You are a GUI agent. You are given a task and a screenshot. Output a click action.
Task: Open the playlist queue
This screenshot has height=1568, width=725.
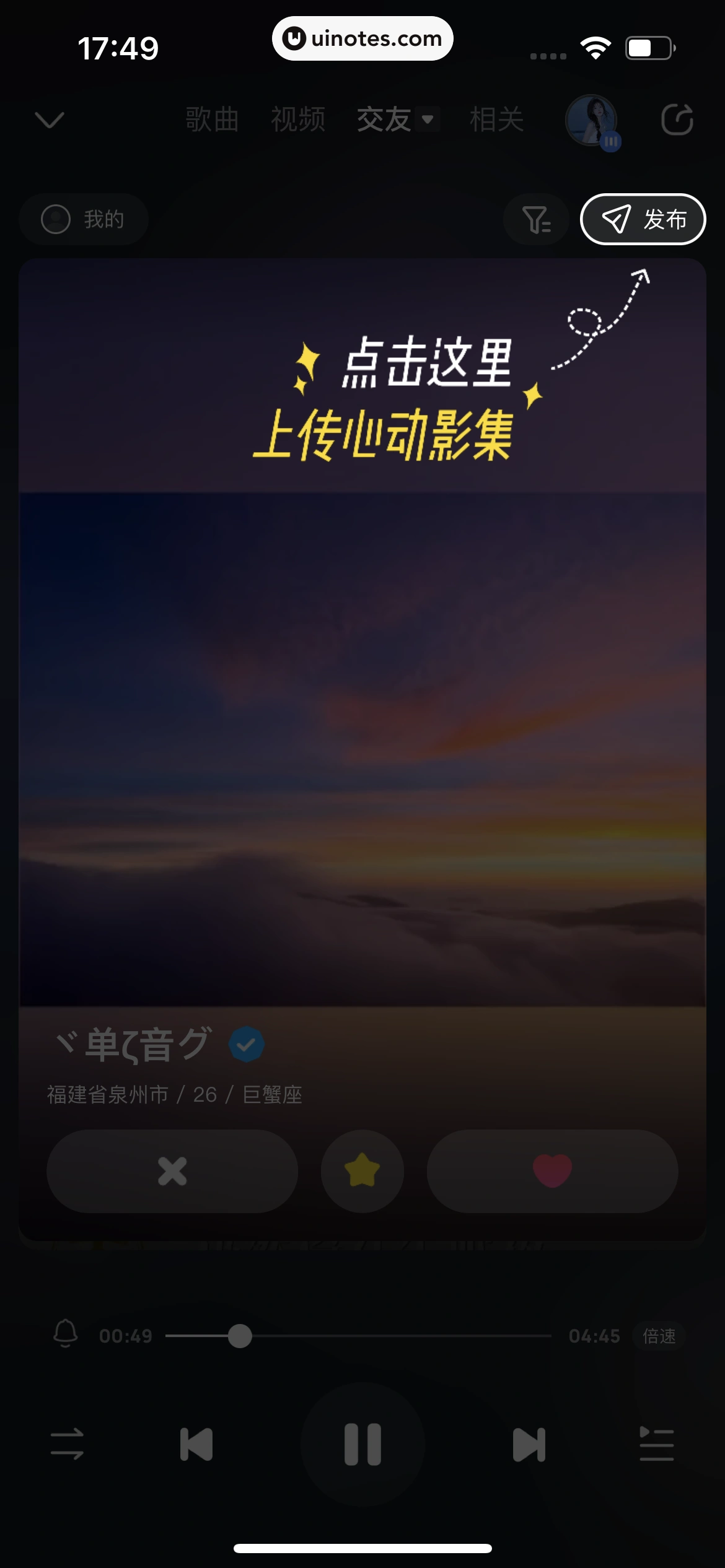[x=656, y=1444]
